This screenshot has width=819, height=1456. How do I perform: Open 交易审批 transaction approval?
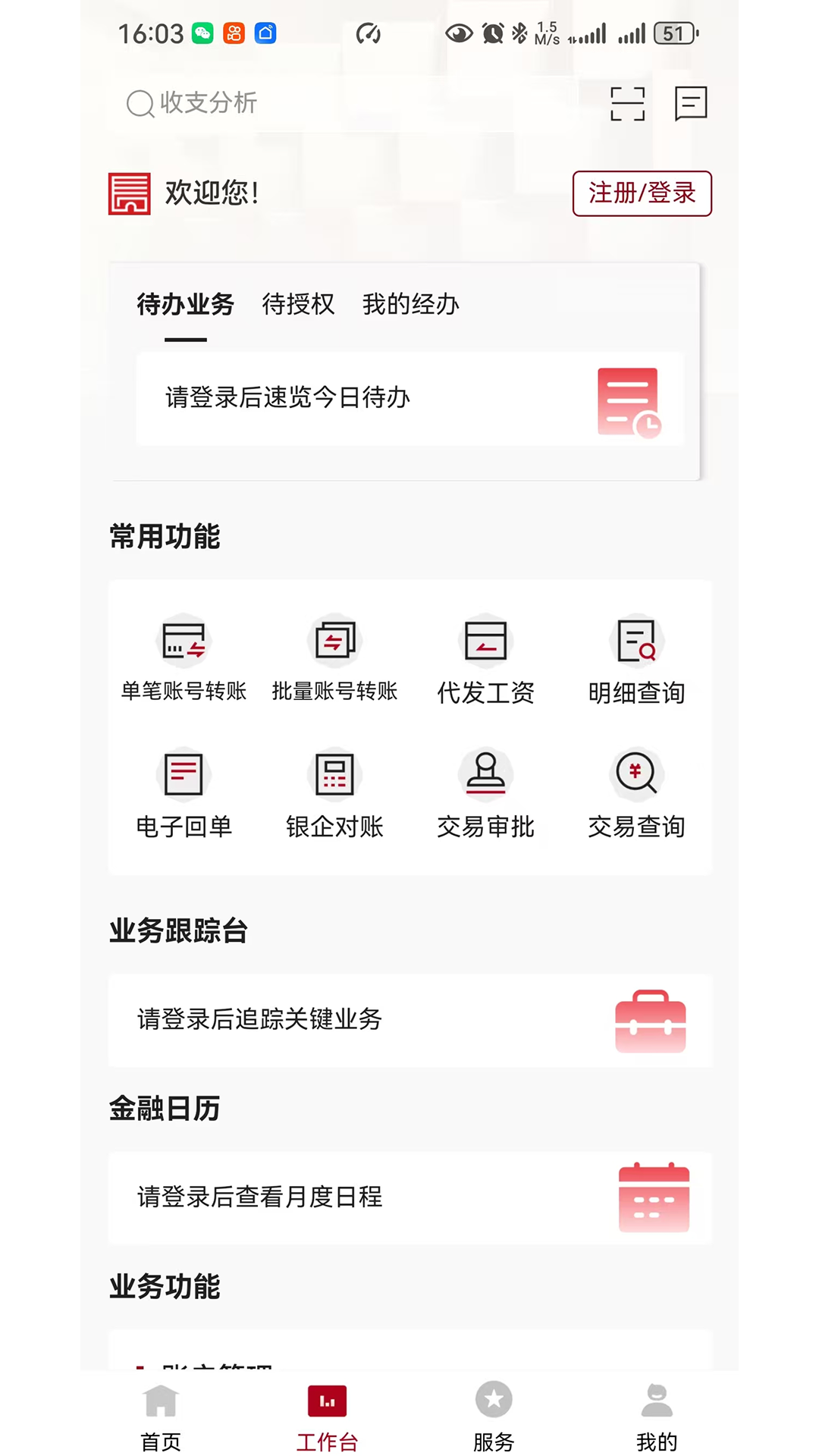coord(486,793)
